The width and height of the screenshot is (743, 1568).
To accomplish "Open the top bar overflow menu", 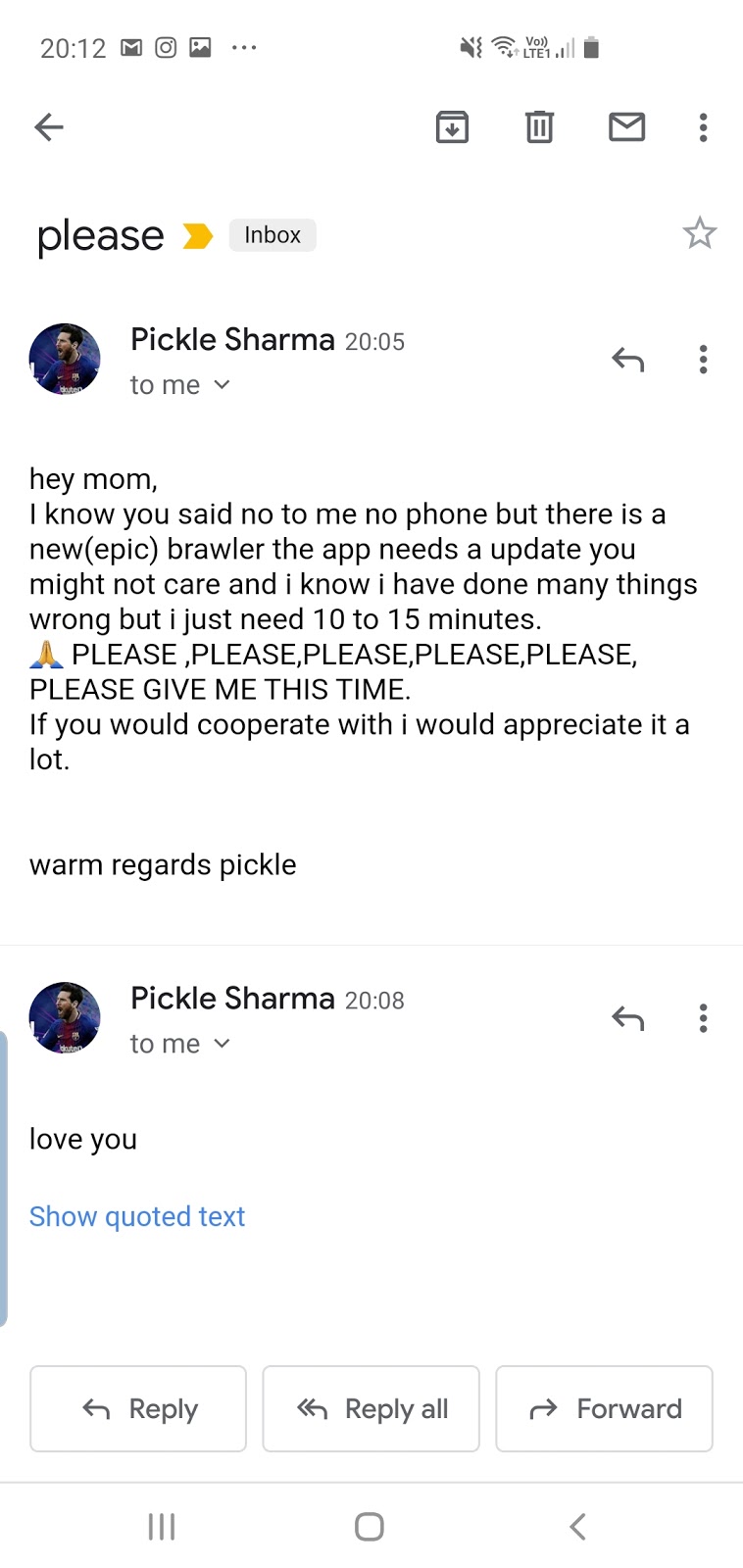I will [703, 127].
